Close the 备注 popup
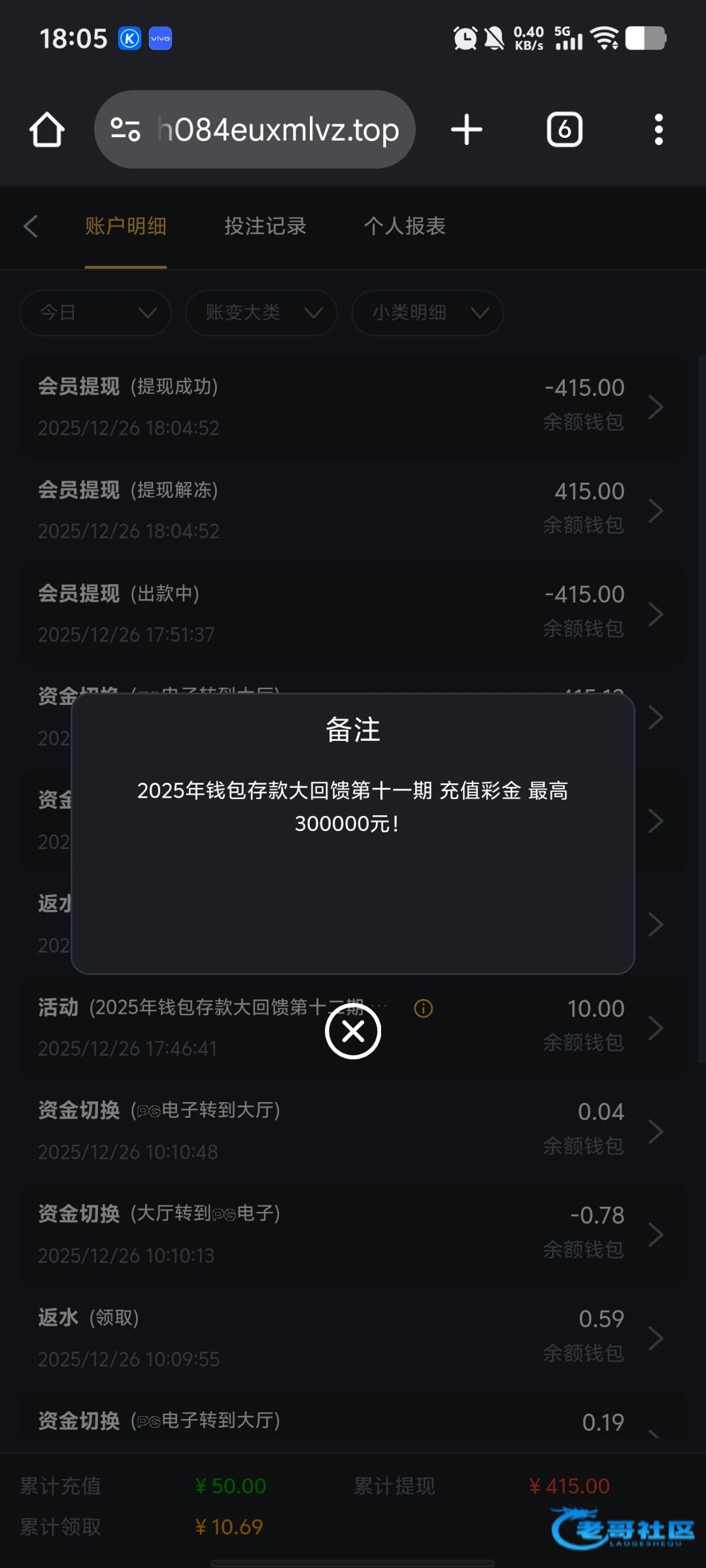Image resolution: width=706 pixels, height=1568 pixels. click(353, 1032)
